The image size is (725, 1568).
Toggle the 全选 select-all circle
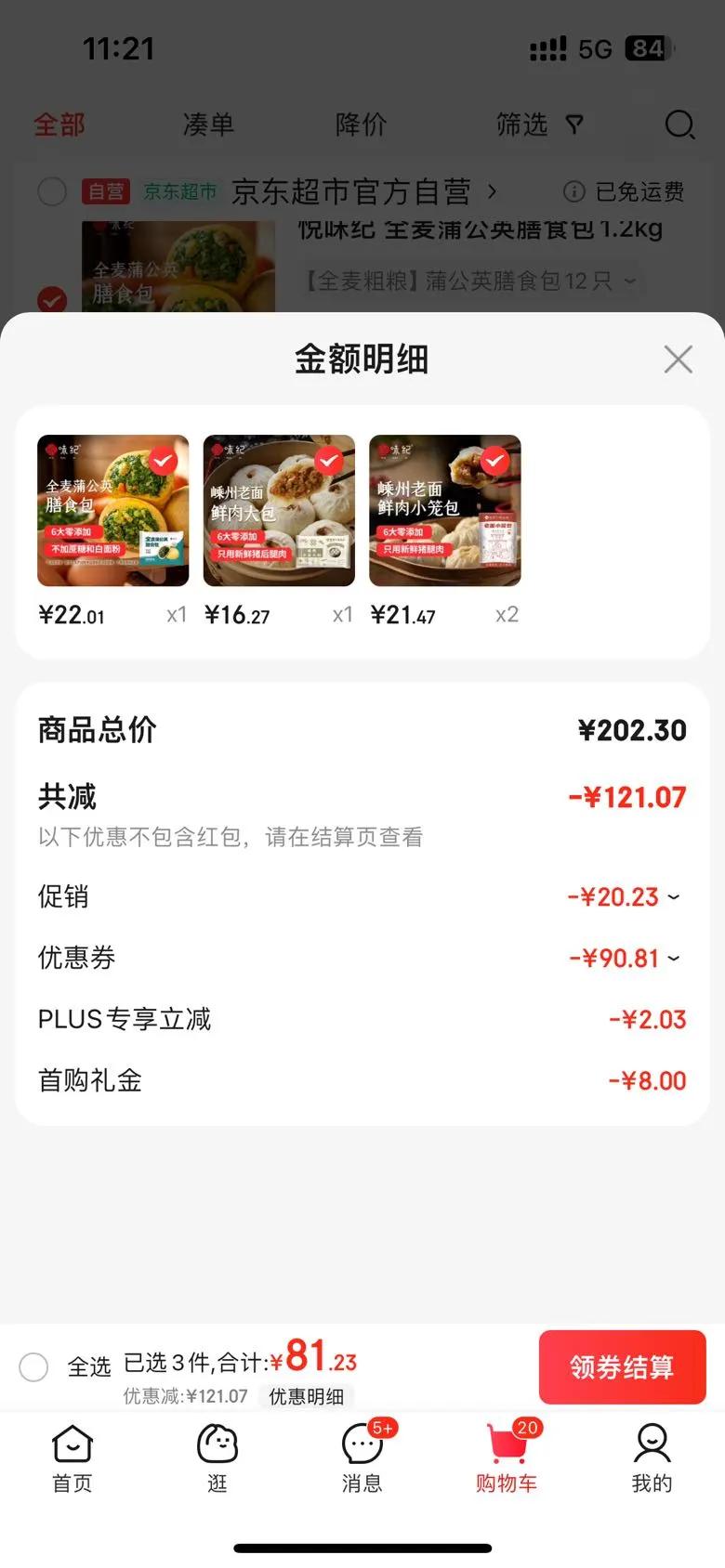34,1366
